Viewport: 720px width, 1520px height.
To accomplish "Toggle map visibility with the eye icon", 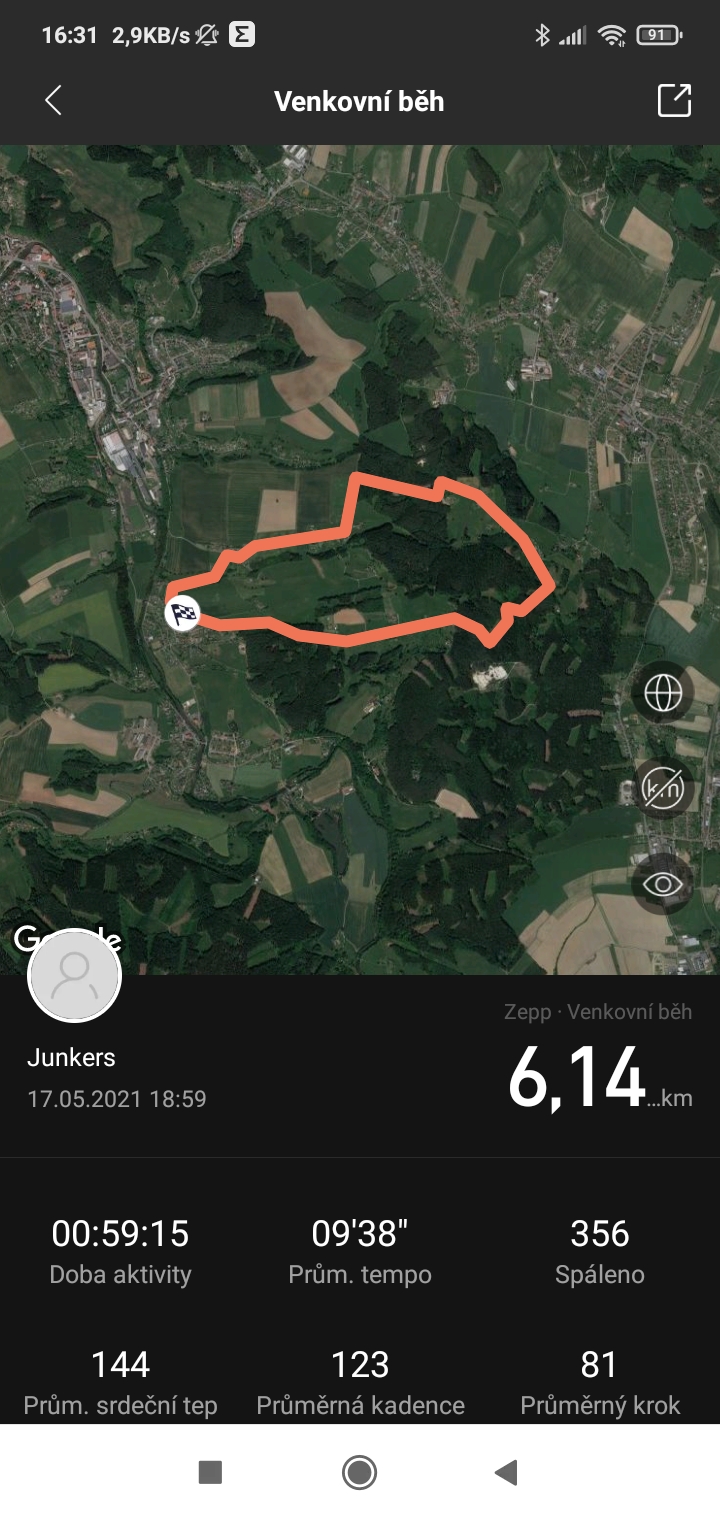I will tap(663, 884).
